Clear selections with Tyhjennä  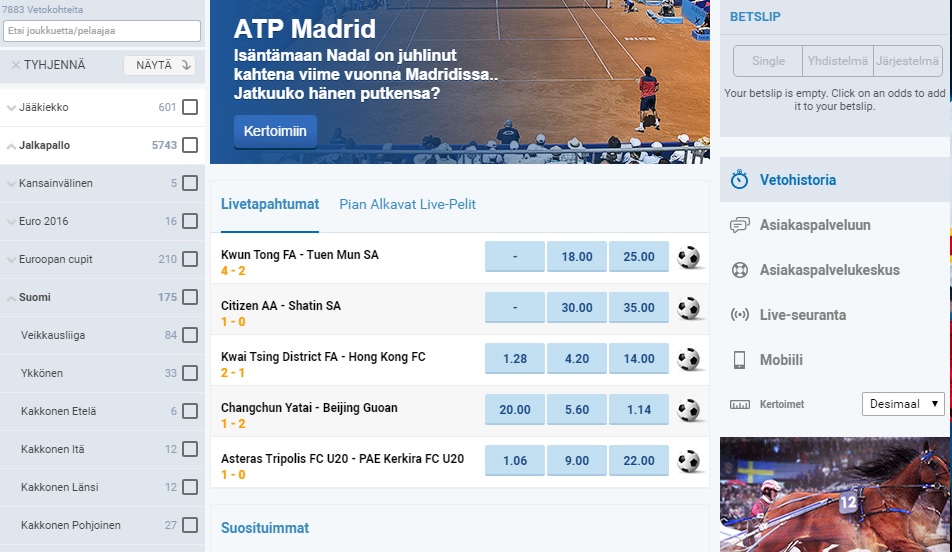tap(48, 65)
